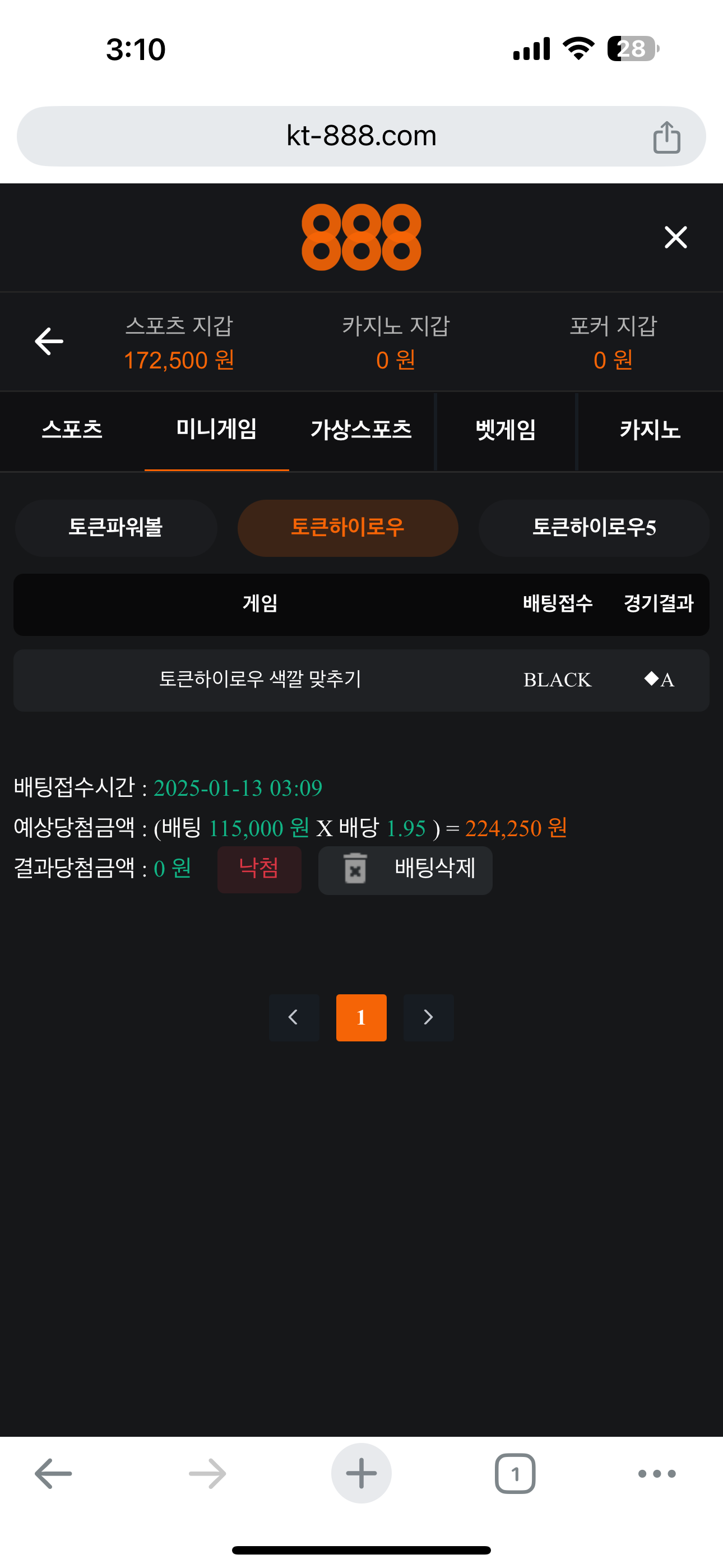
Task: Delete the bet with 배팅삭제
Action: point(405,869)
